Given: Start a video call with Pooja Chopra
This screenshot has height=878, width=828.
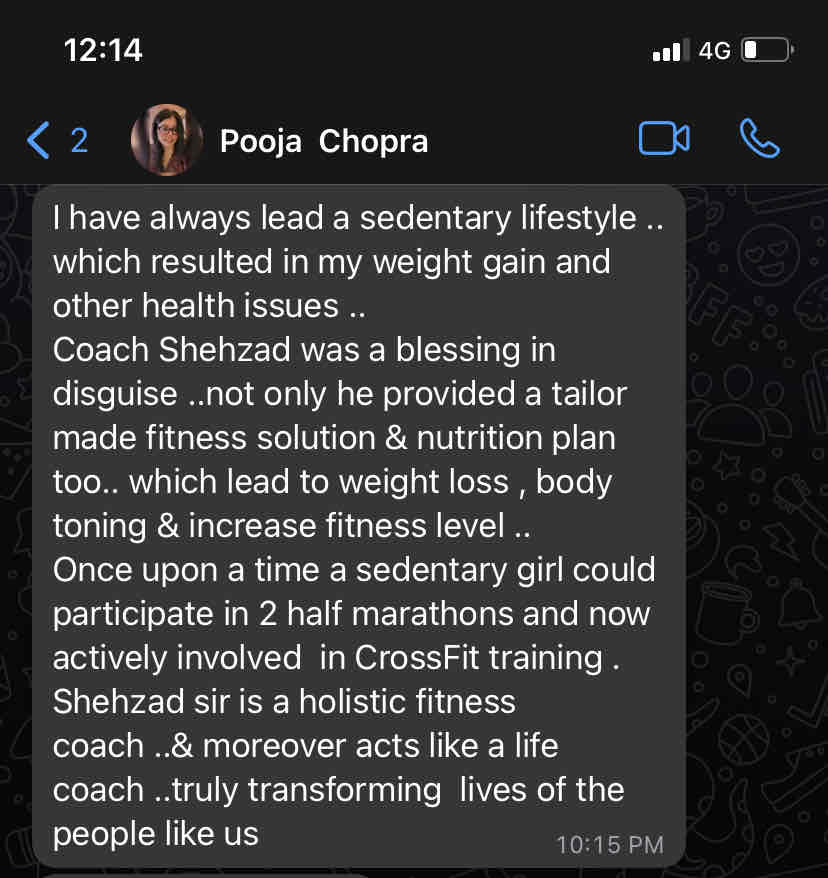Looking at the screenshot, I should pyautogui.click(x=664, y=139).
